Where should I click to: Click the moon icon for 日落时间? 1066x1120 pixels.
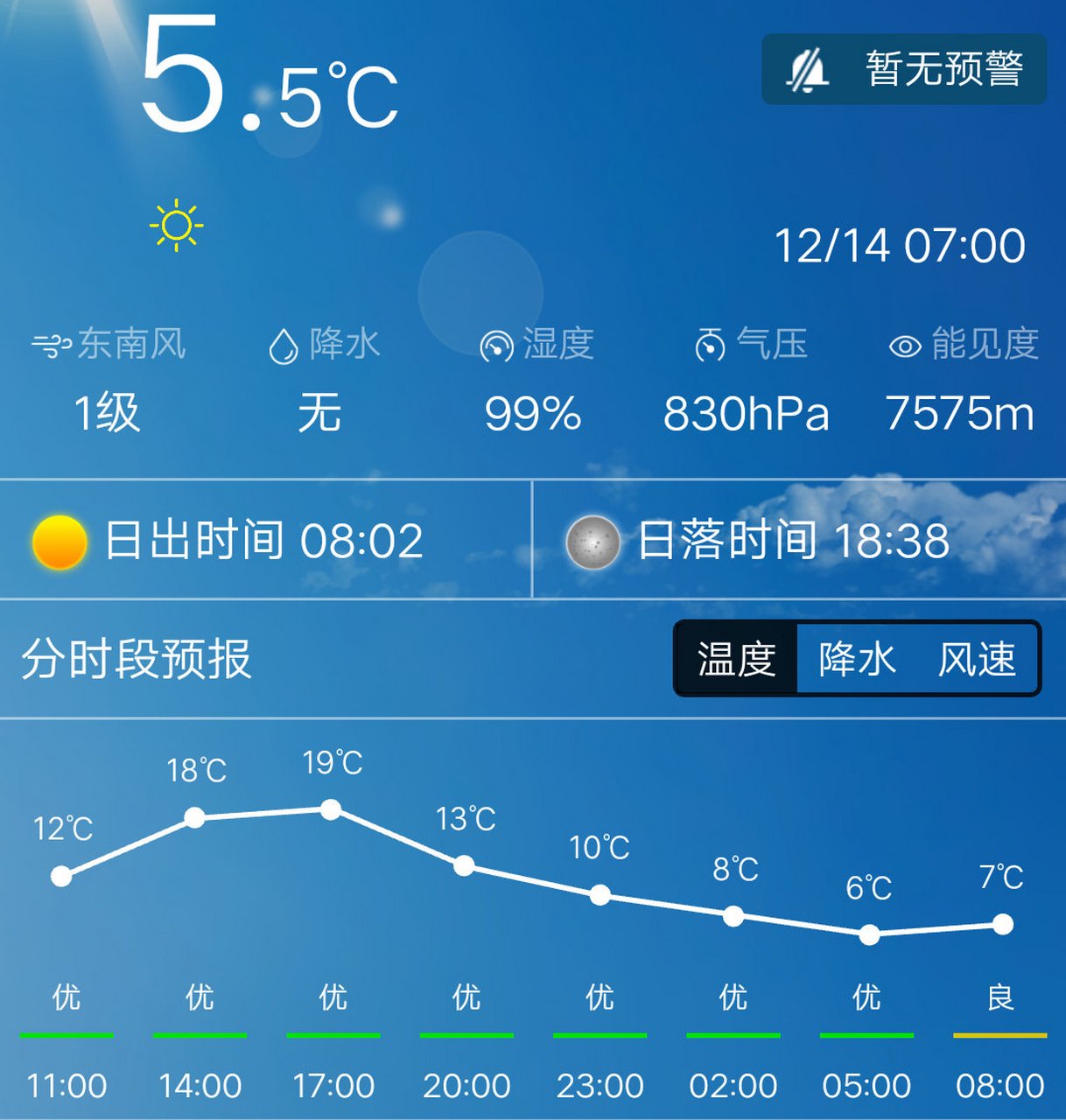point(592,542)
